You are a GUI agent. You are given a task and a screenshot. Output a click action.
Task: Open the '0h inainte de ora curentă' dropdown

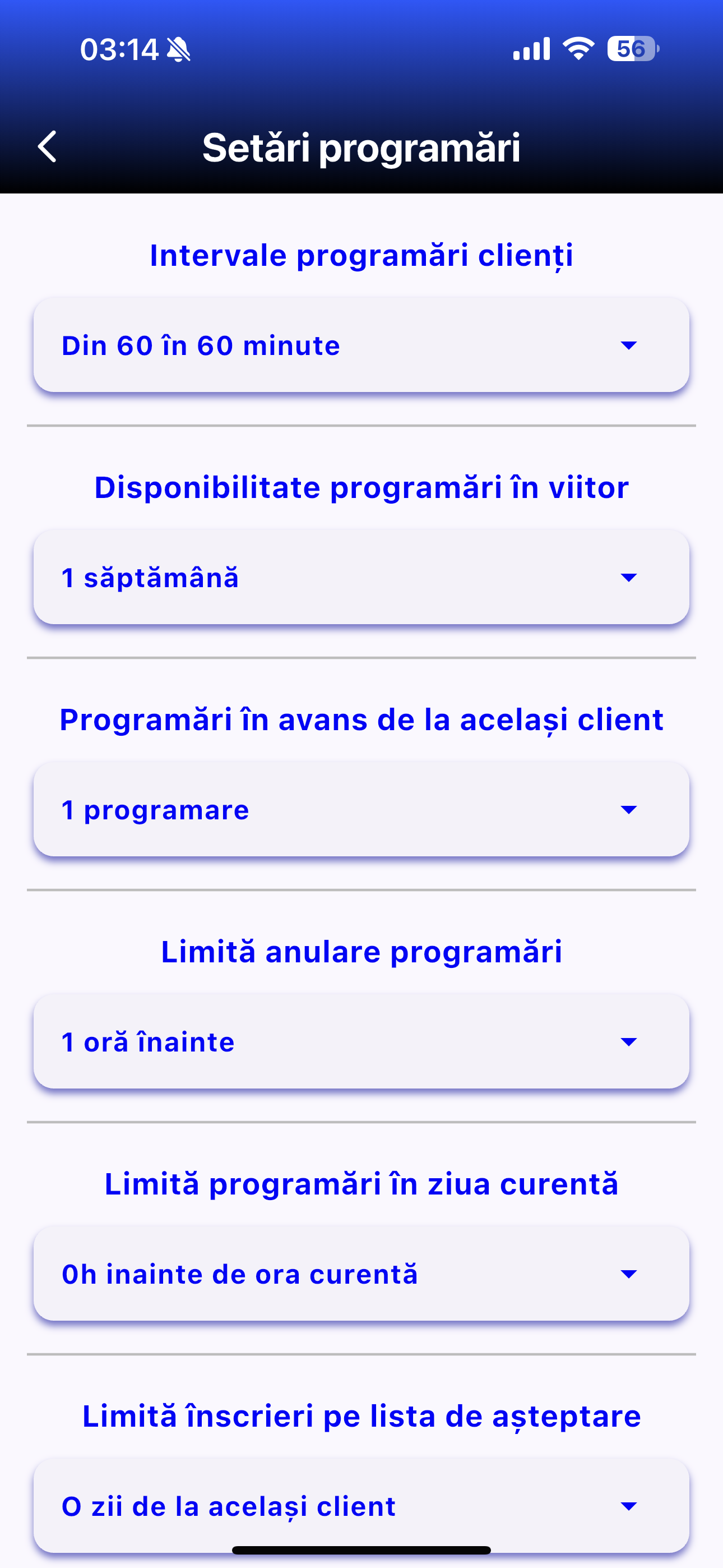[361, 1274]
